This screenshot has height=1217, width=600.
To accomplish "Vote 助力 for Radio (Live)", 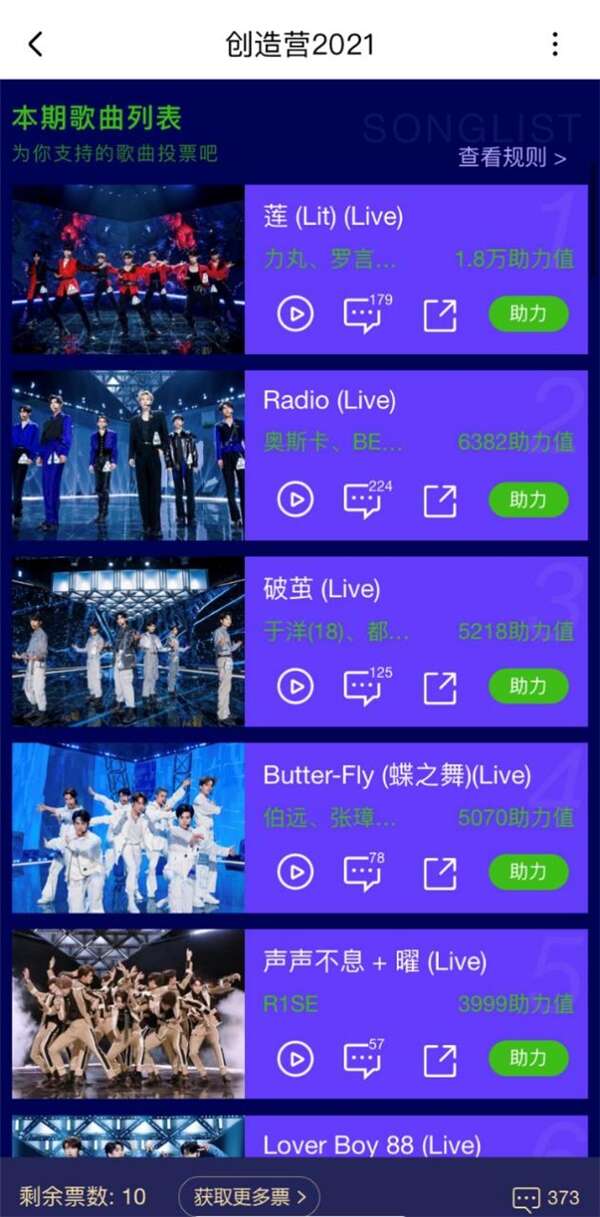I will pos(528,500).
